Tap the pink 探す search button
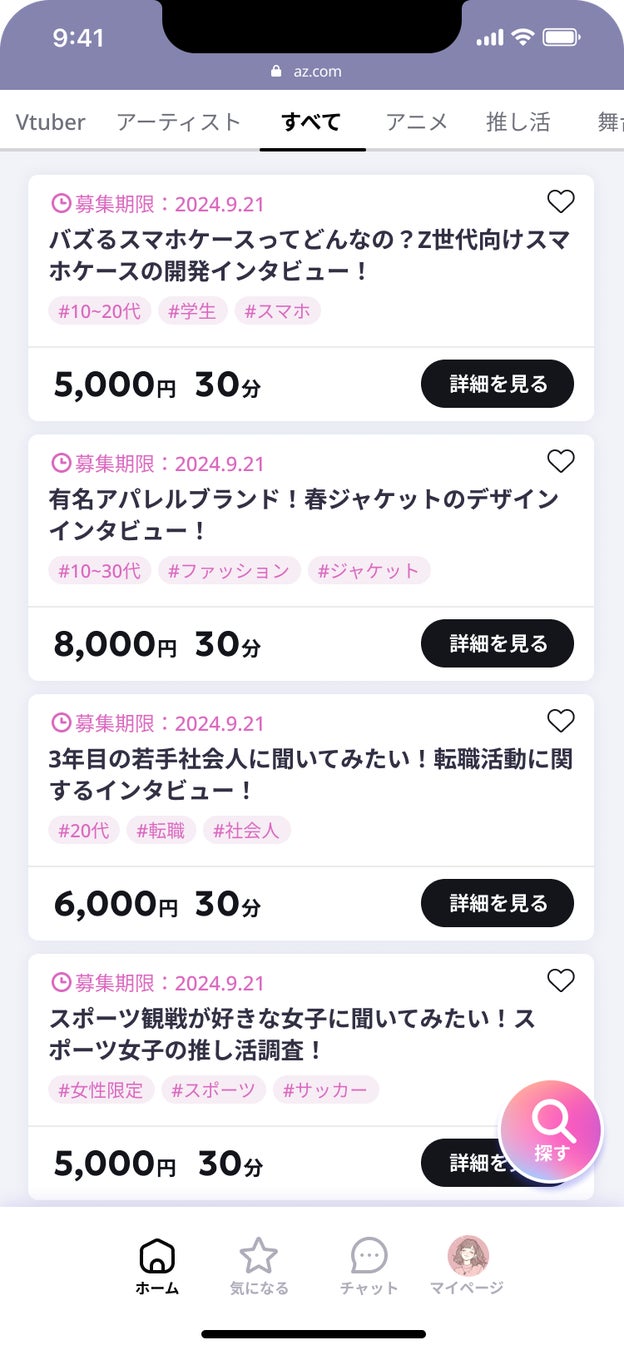Screen dimensions: 624x1350 tap(551, 1131)
